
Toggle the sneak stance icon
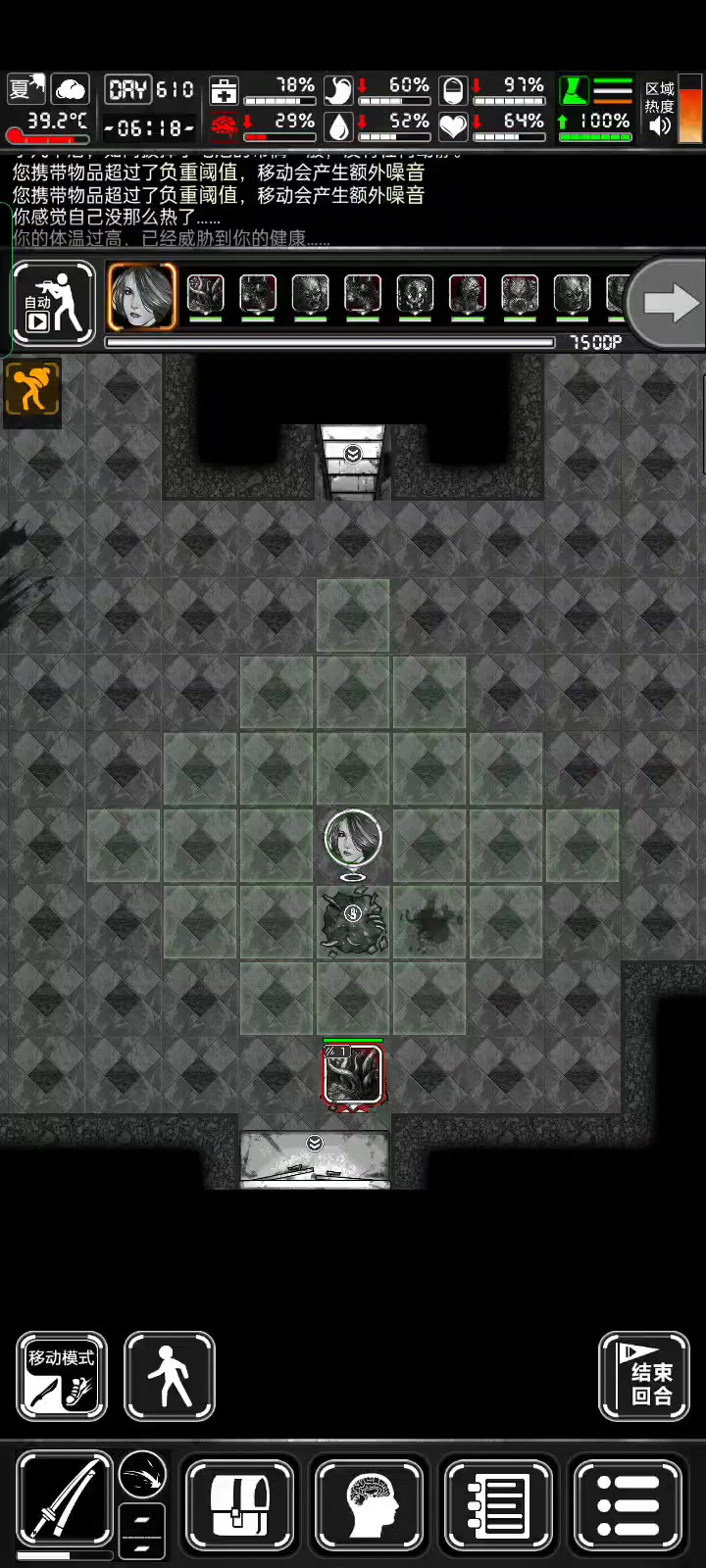[x=32, y=390]
